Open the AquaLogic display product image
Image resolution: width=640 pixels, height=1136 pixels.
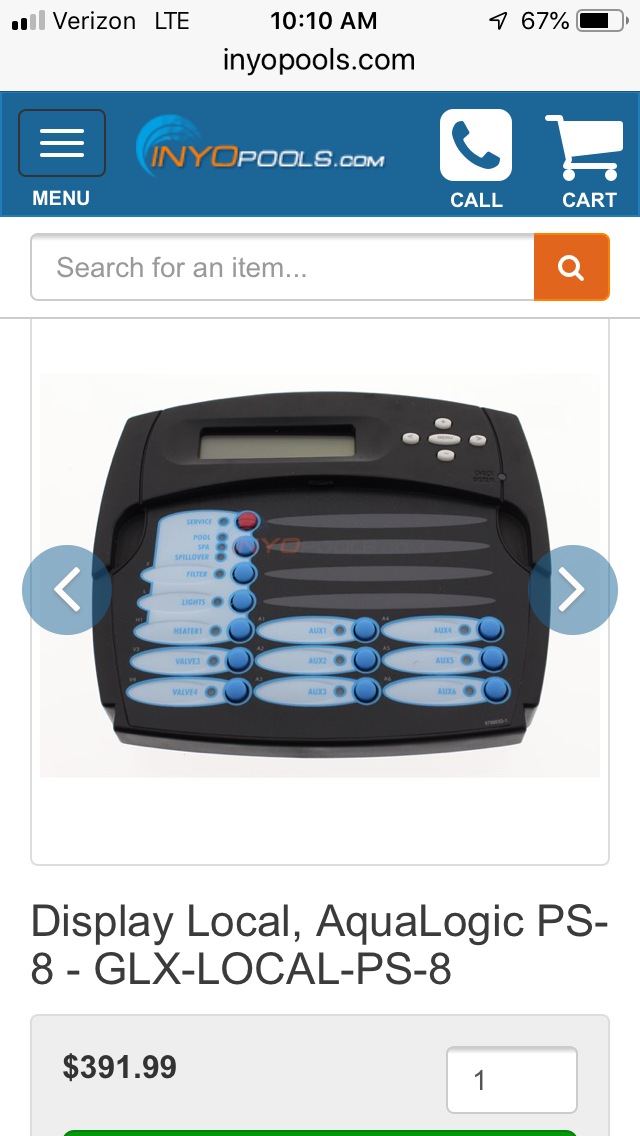[x=320, y=575]
